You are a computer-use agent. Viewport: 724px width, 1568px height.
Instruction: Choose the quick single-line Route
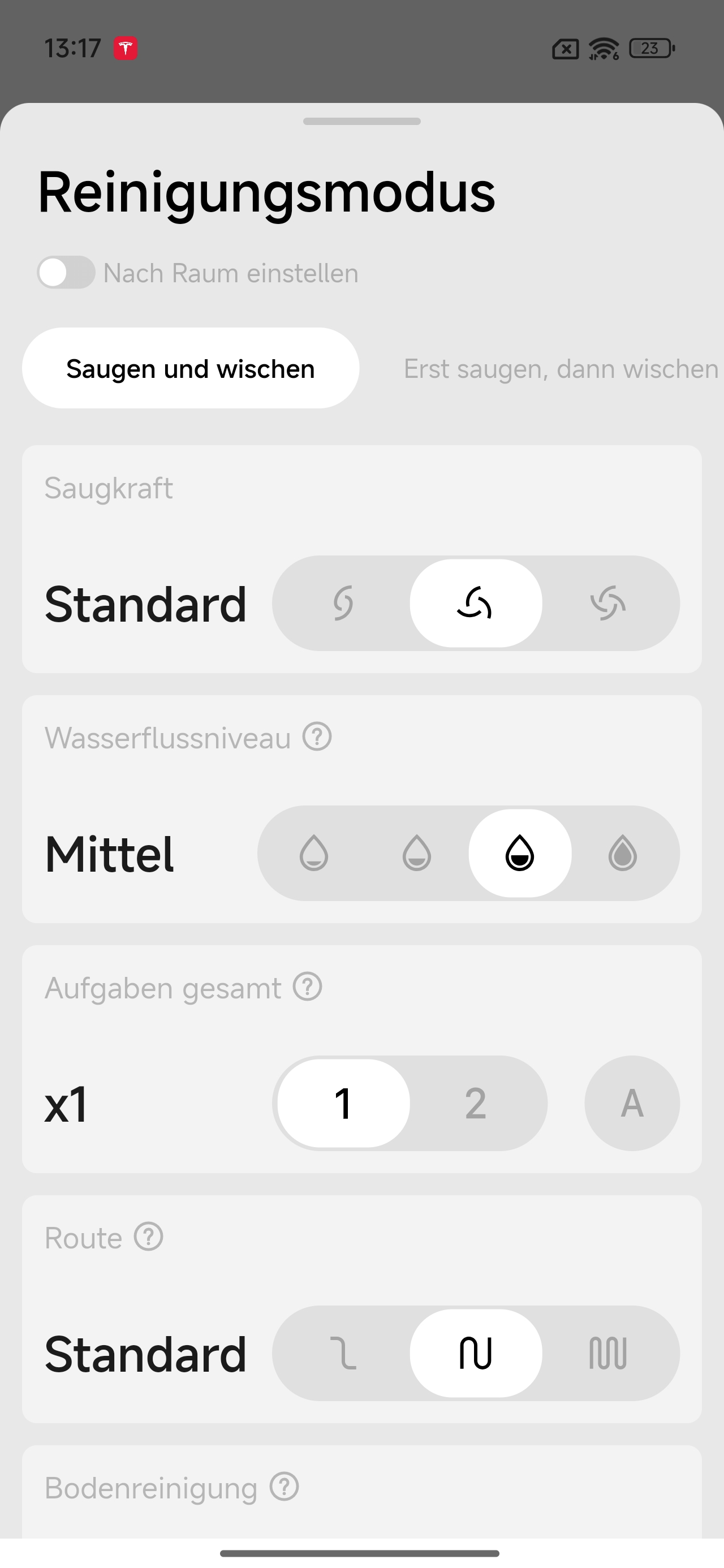pyautogui.click(x=343, y=1353)
